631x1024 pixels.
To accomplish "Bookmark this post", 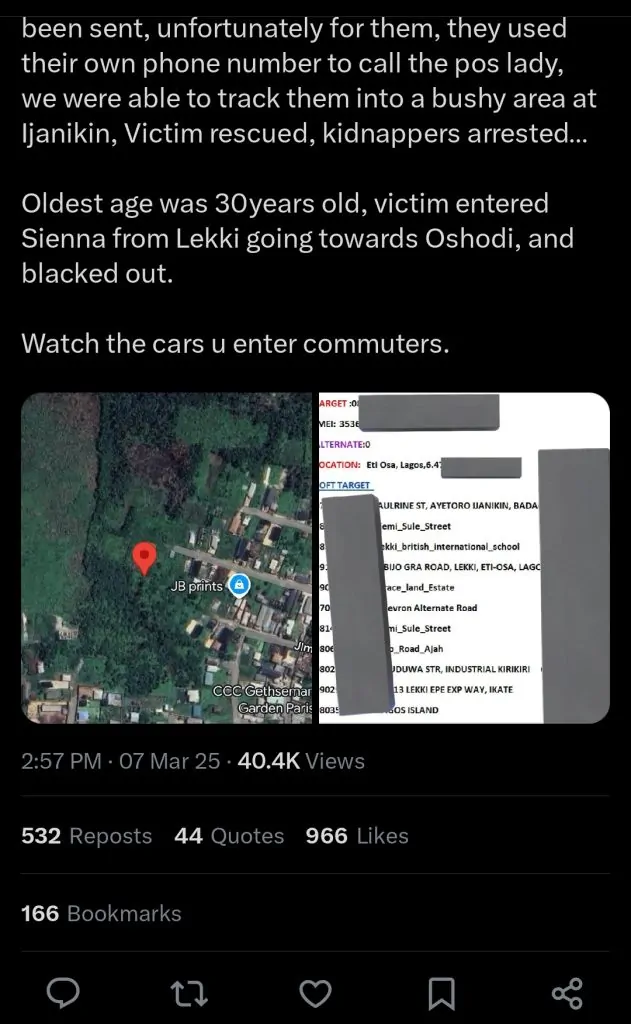I will pos(441,993).
